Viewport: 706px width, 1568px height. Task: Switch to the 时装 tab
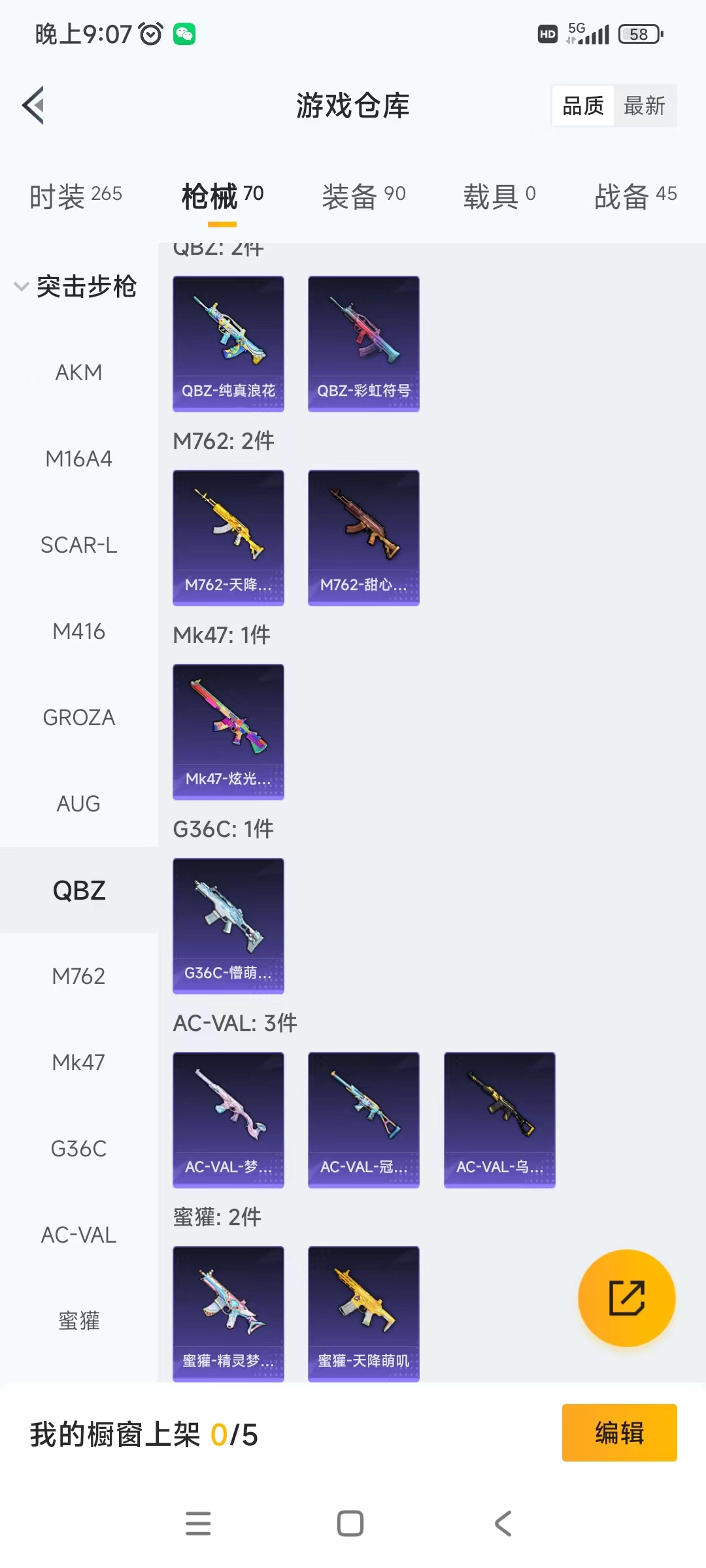coord(76,195)
